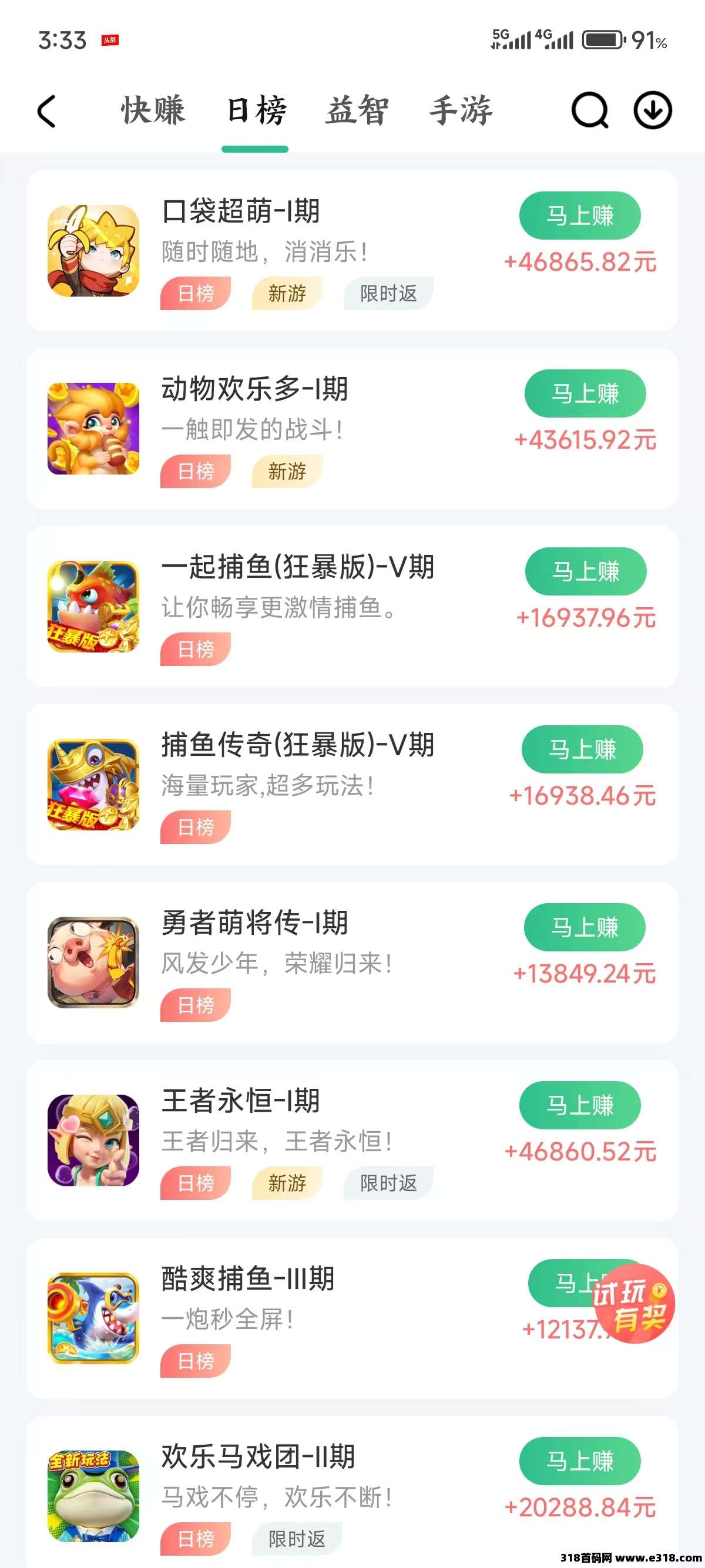Tap 马上赚 for 欢乐马戏团-II期
Viewport: 705px width, 1568px height.
[x=580, y=1461]
